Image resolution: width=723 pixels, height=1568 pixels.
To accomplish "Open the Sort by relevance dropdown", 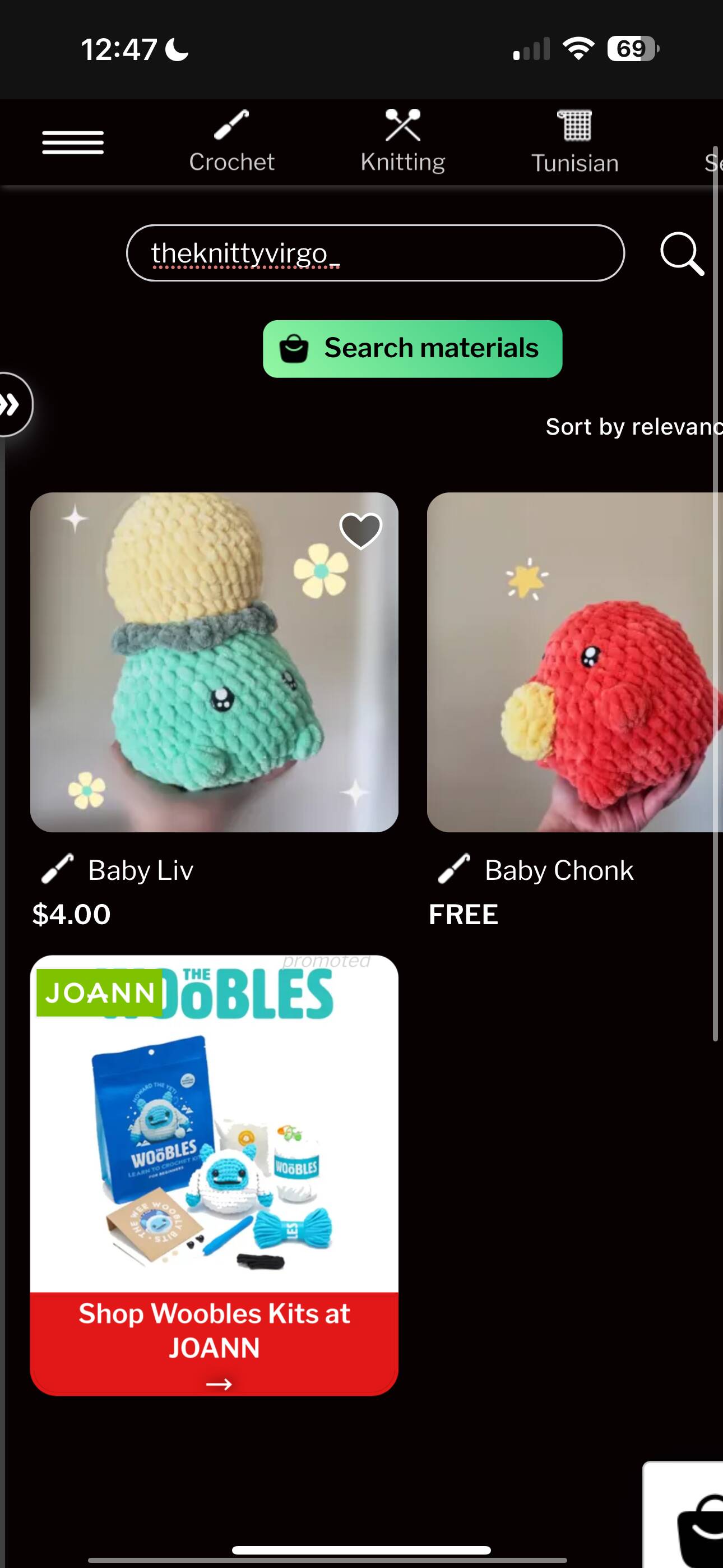I will click(633, 427).
